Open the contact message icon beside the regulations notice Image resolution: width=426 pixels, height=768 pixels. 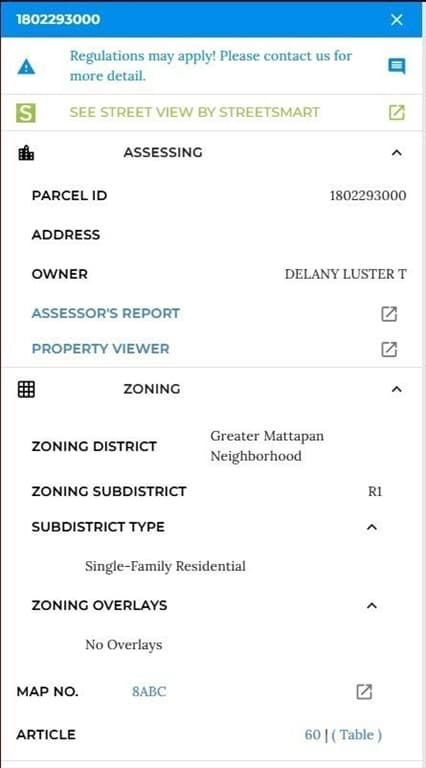pyautogui.click(x=396, y=66)
